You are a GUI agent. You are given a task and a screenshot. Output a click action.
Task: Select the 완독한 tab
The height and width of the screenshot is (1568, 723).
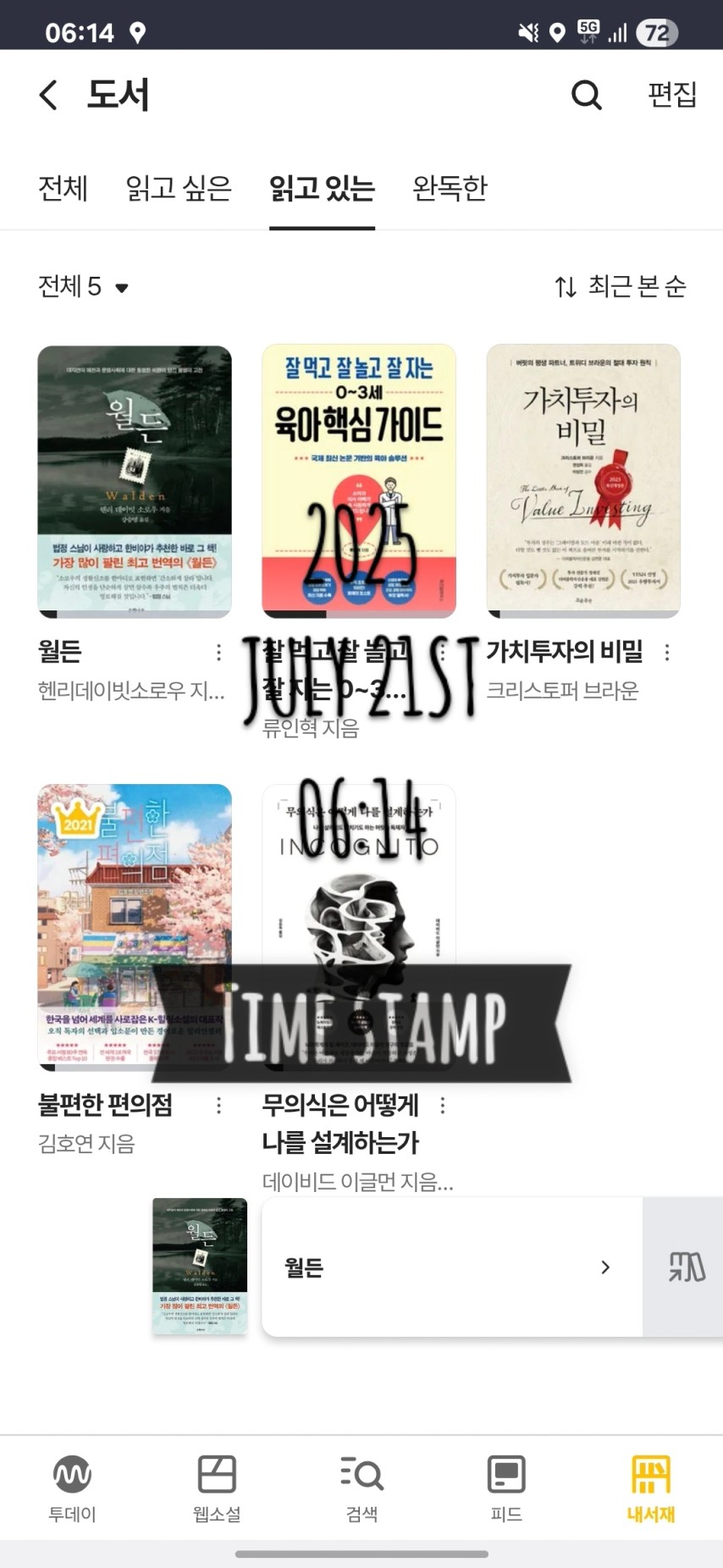point(450,187)
